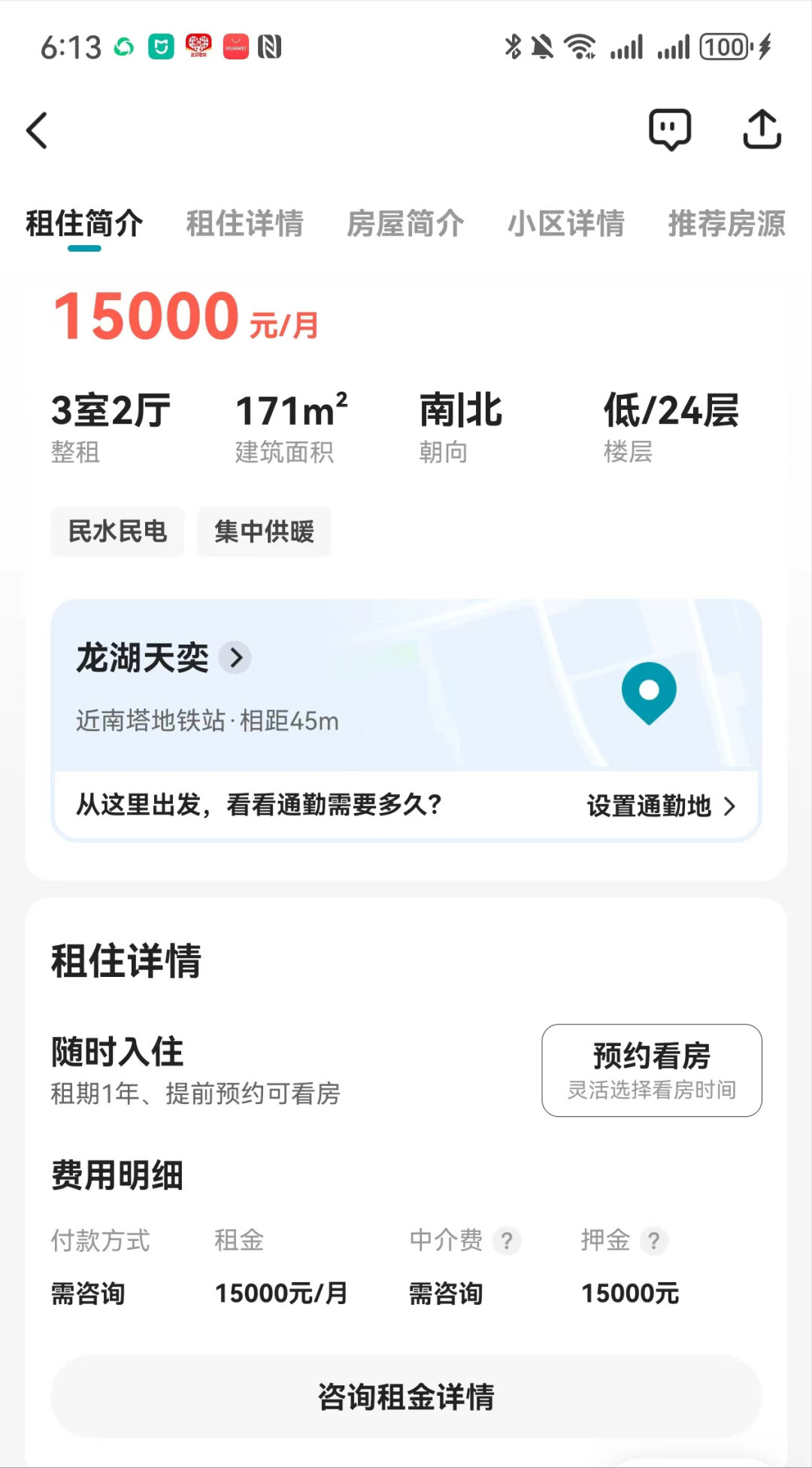Show help for 押金 question mark

(x=654, y=1240)
